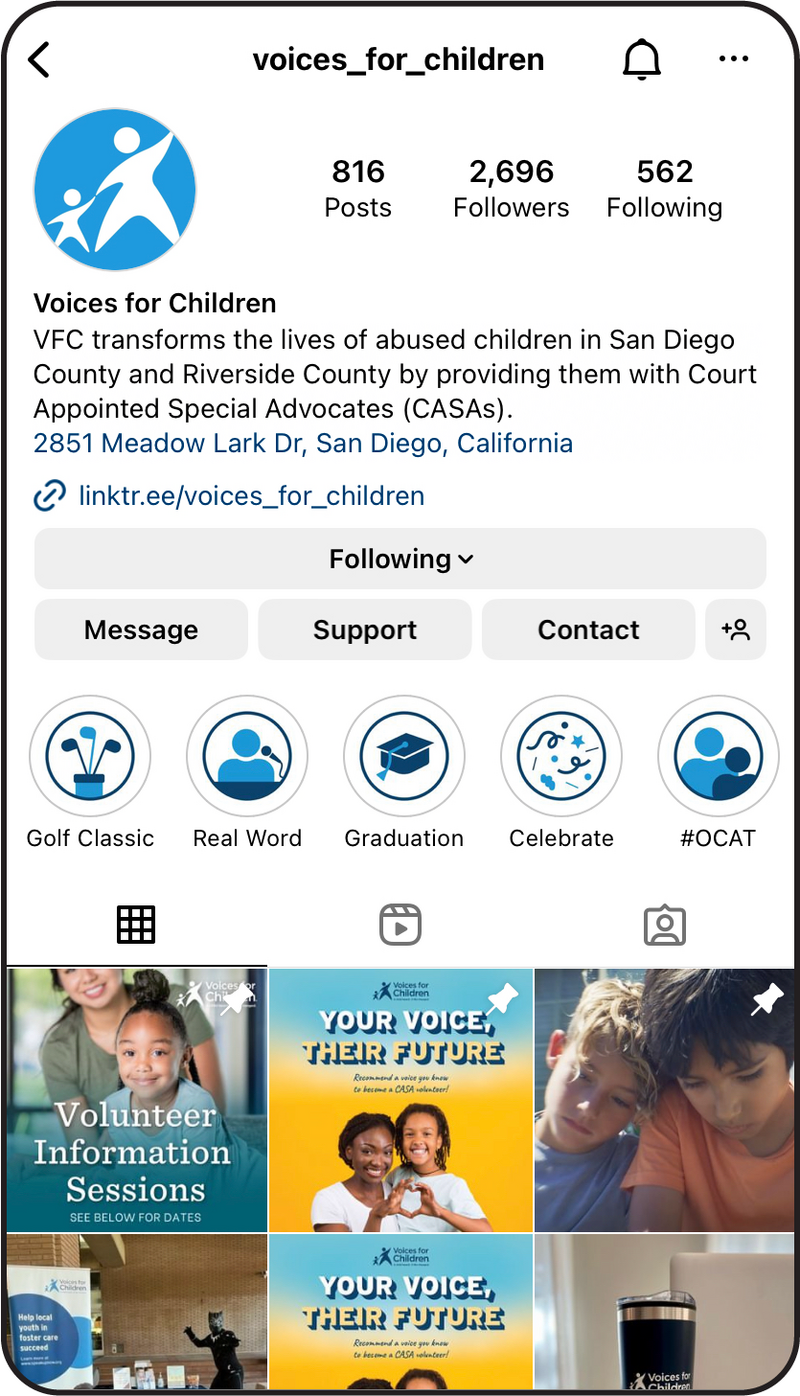Image resolution: width=800 pixels, height=1396 pixels.
Task: Open the three-dot overflow menu
Action: 734,60
